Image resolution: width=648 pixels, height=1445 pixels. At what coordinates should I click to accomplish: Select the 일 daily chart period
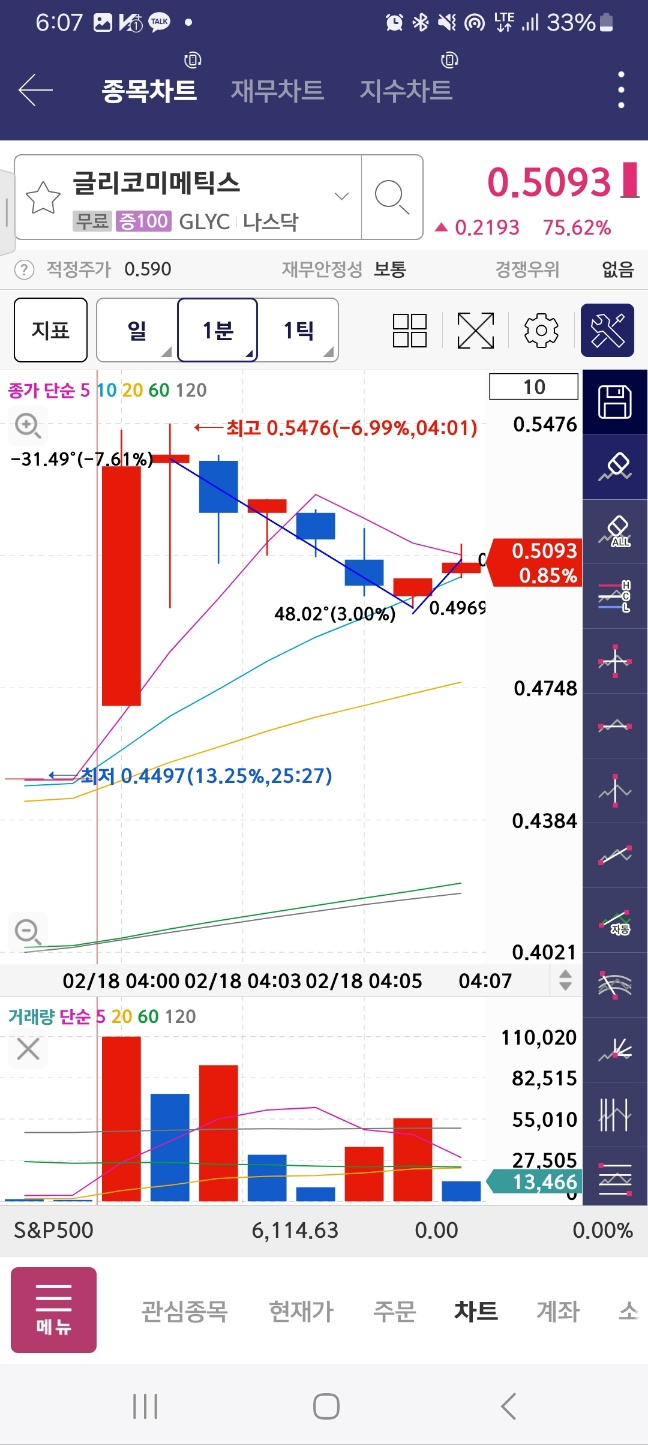pos(137,330)
